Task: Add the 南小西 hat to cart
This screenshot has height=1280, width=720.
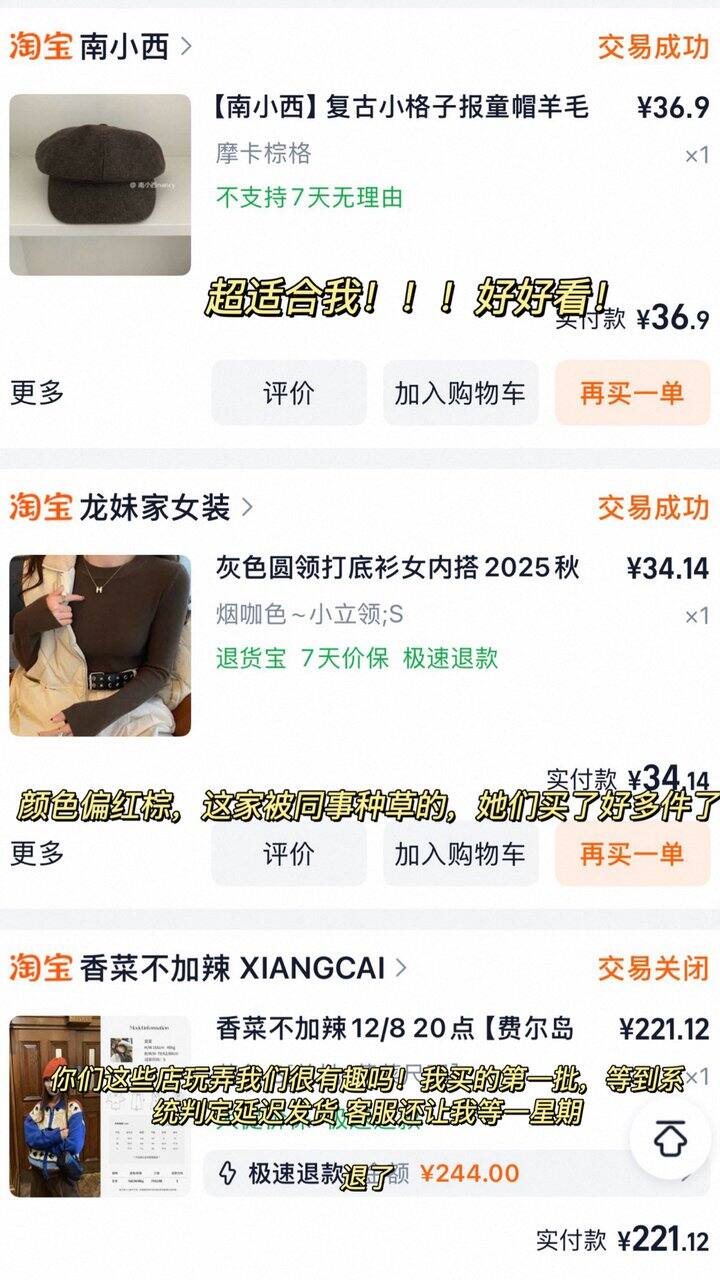Action: 460,393
